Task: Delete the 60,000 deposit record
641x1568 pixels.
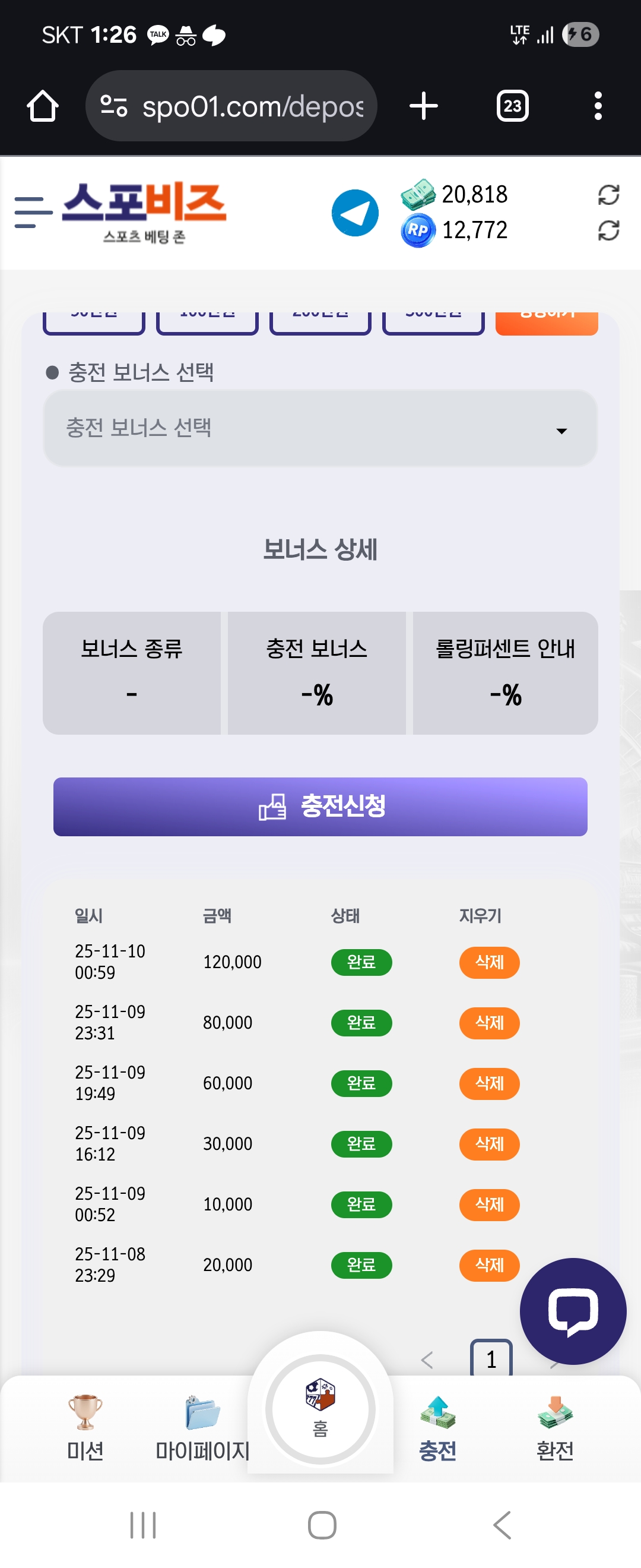Action: click(x=489, y=1083)
